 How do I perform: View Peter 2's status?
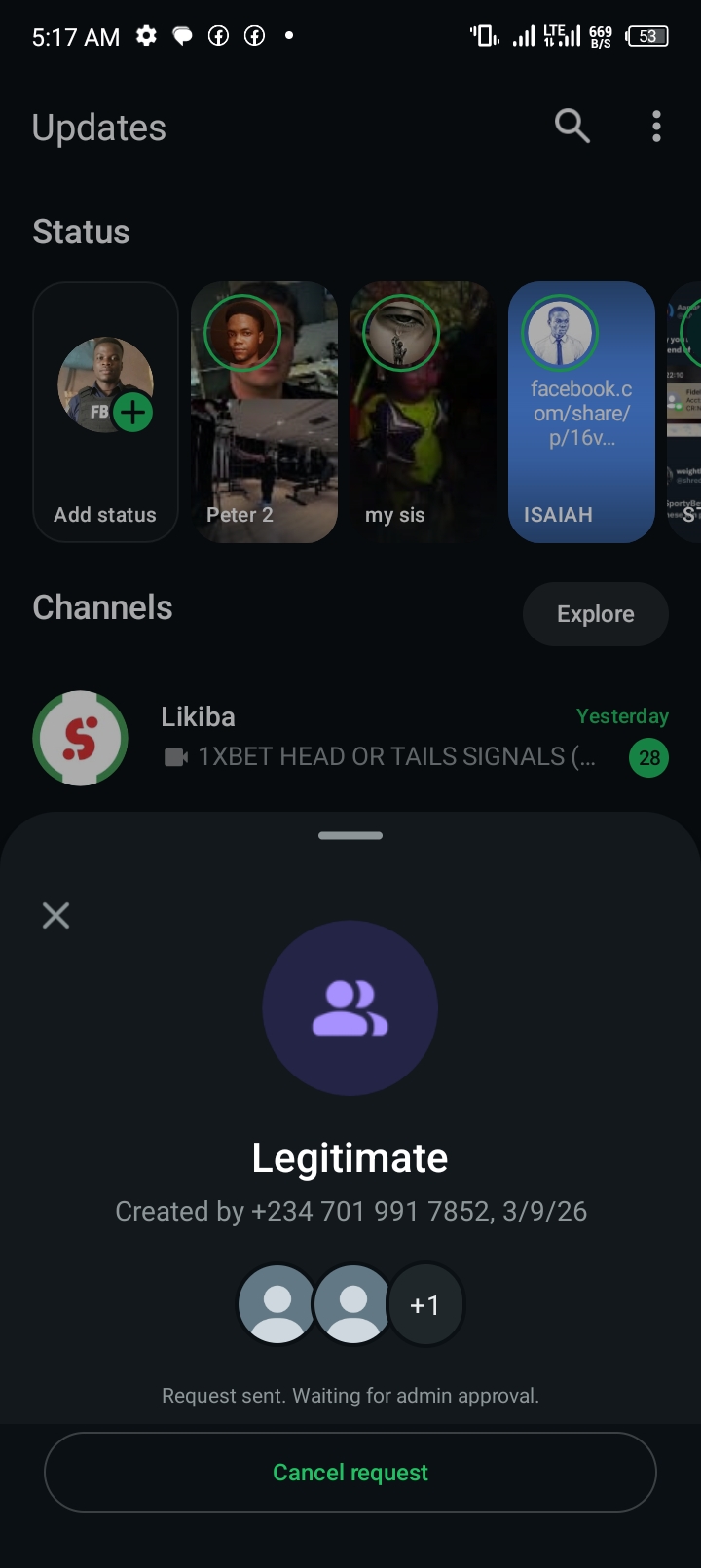click(x=264, y=412)
